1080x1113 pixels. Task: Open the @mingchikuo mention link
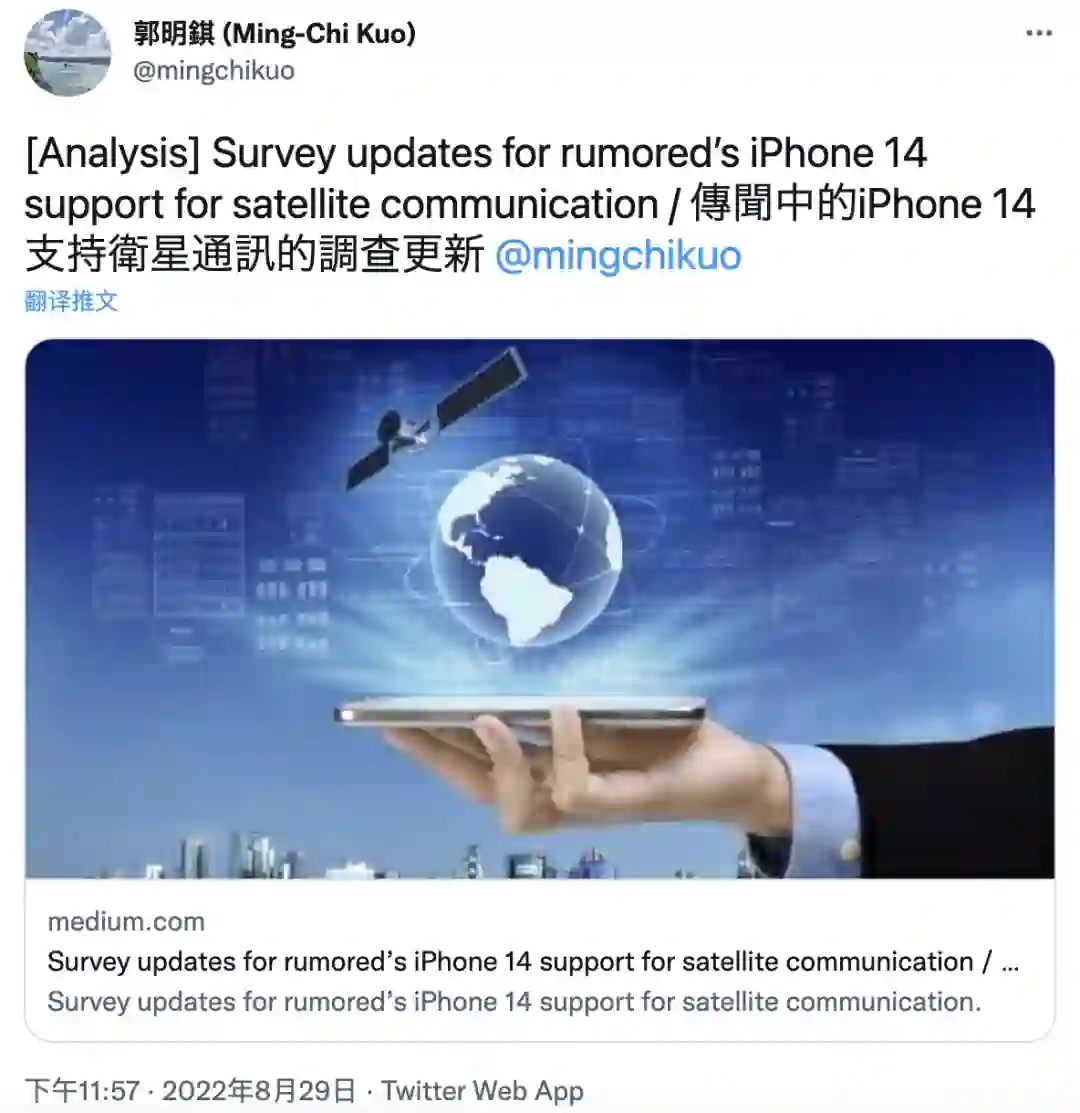(618, 255)
